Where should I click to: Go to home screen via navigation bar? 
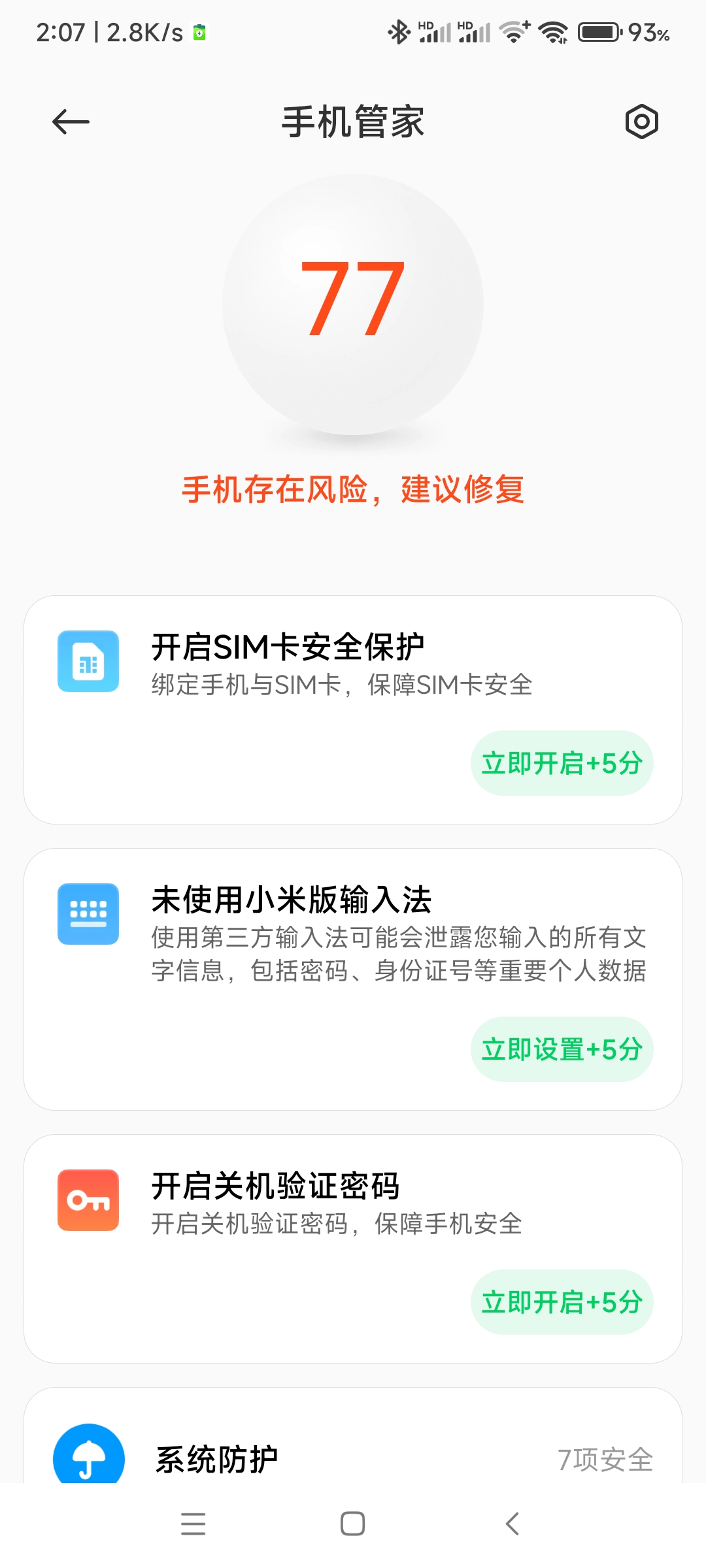353,1524
